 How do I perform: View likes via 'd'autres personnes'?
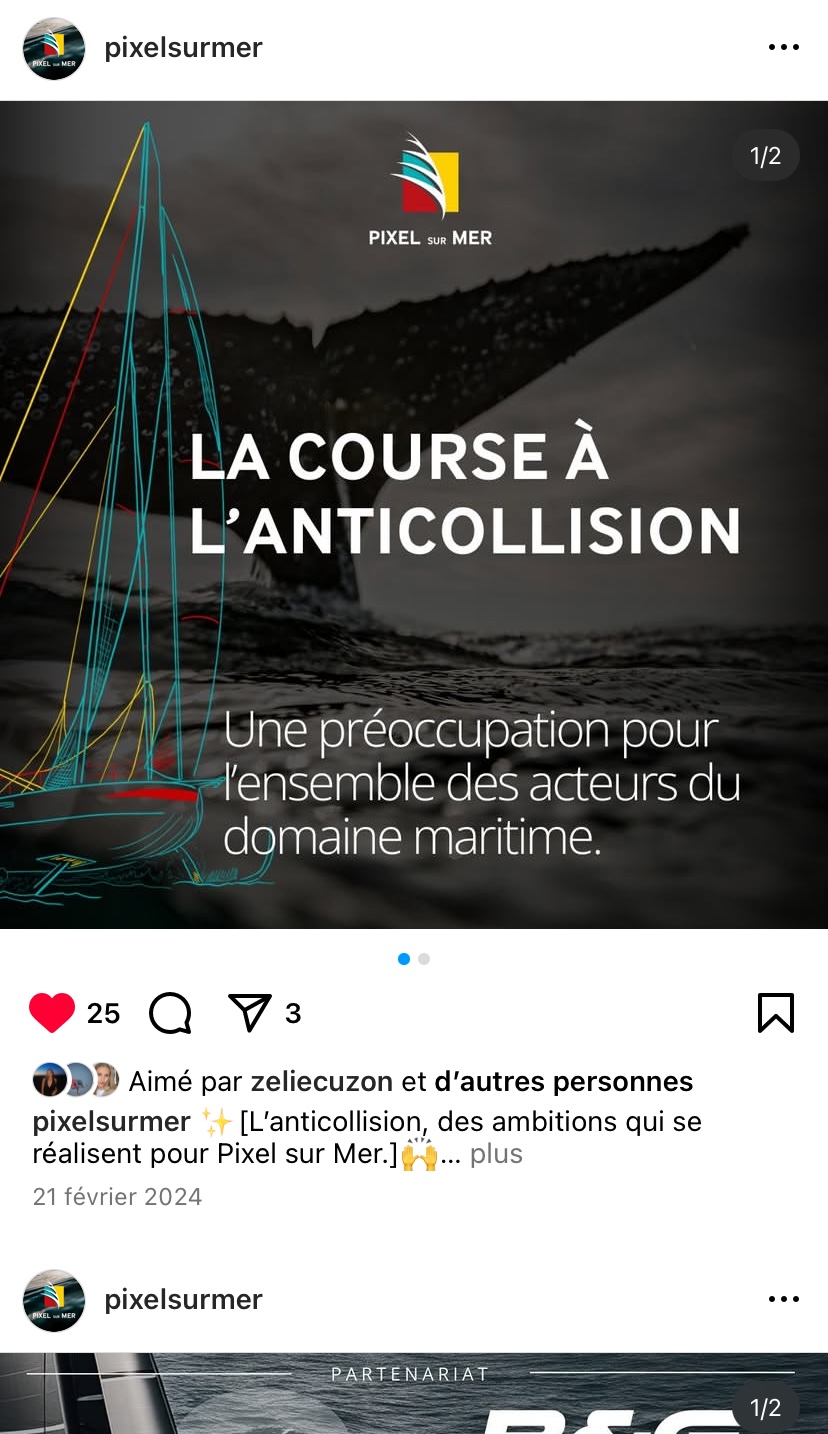coord(562,1081)
